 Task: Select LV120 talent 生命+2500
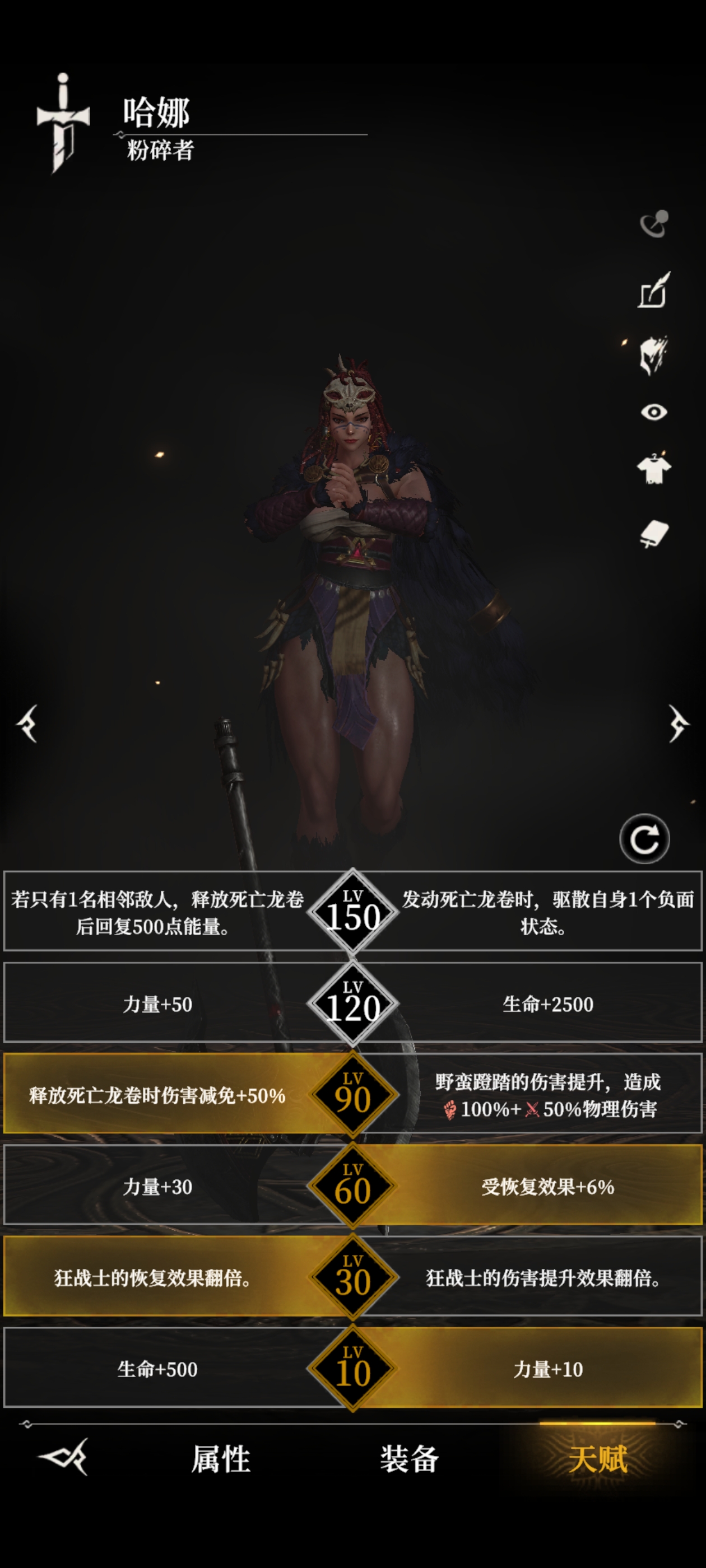pyautogui.click(x=547, y=1003)
